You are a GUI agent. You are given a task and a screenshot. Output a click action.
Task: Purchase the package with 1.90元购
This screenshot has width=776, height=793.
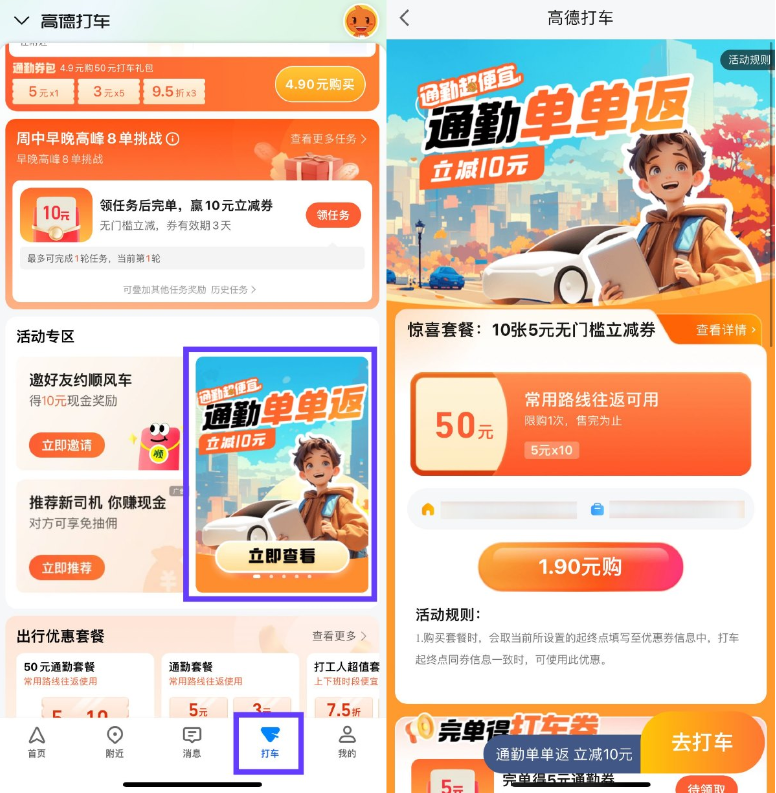[x=580, y=567]
